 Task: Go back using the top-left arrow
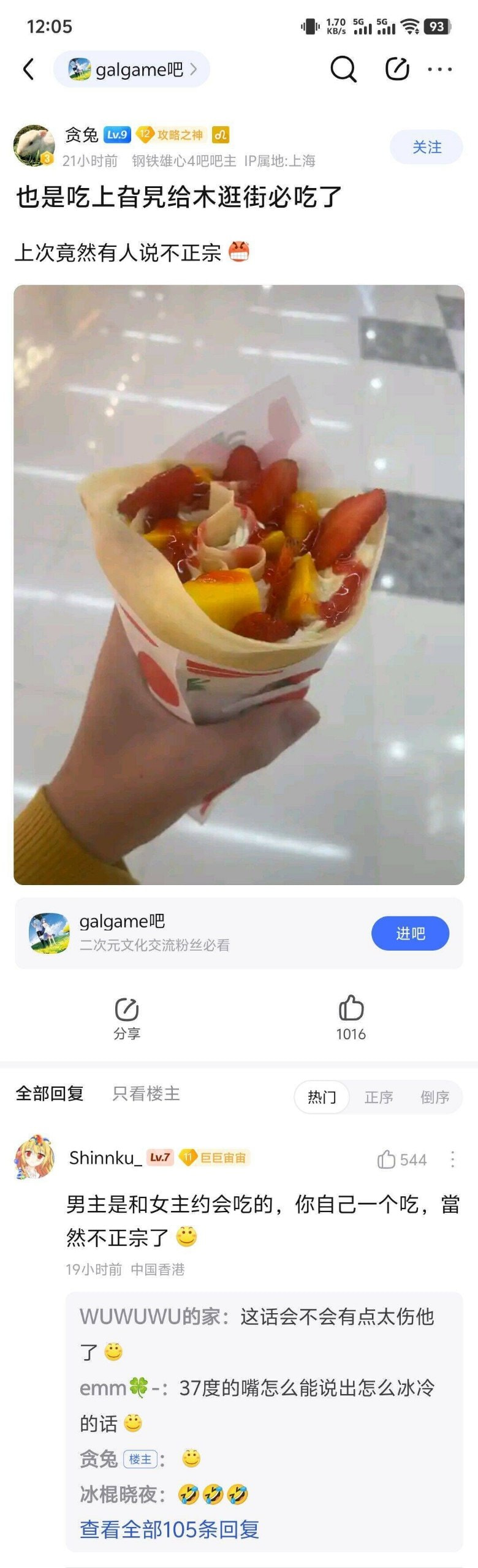(x=28, y=69)
